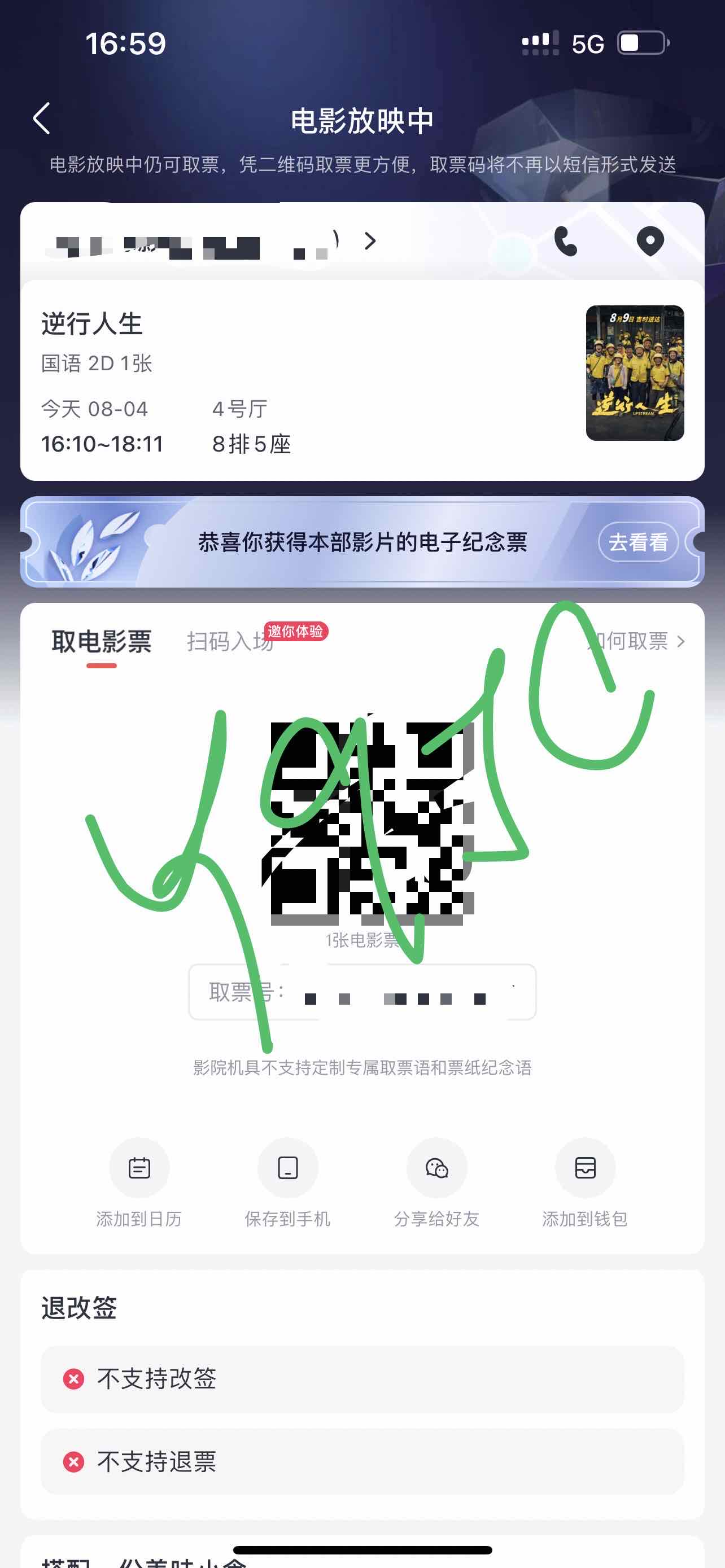Call the cinema with the phone icon

pyautogui.click(x=566, y=241)
